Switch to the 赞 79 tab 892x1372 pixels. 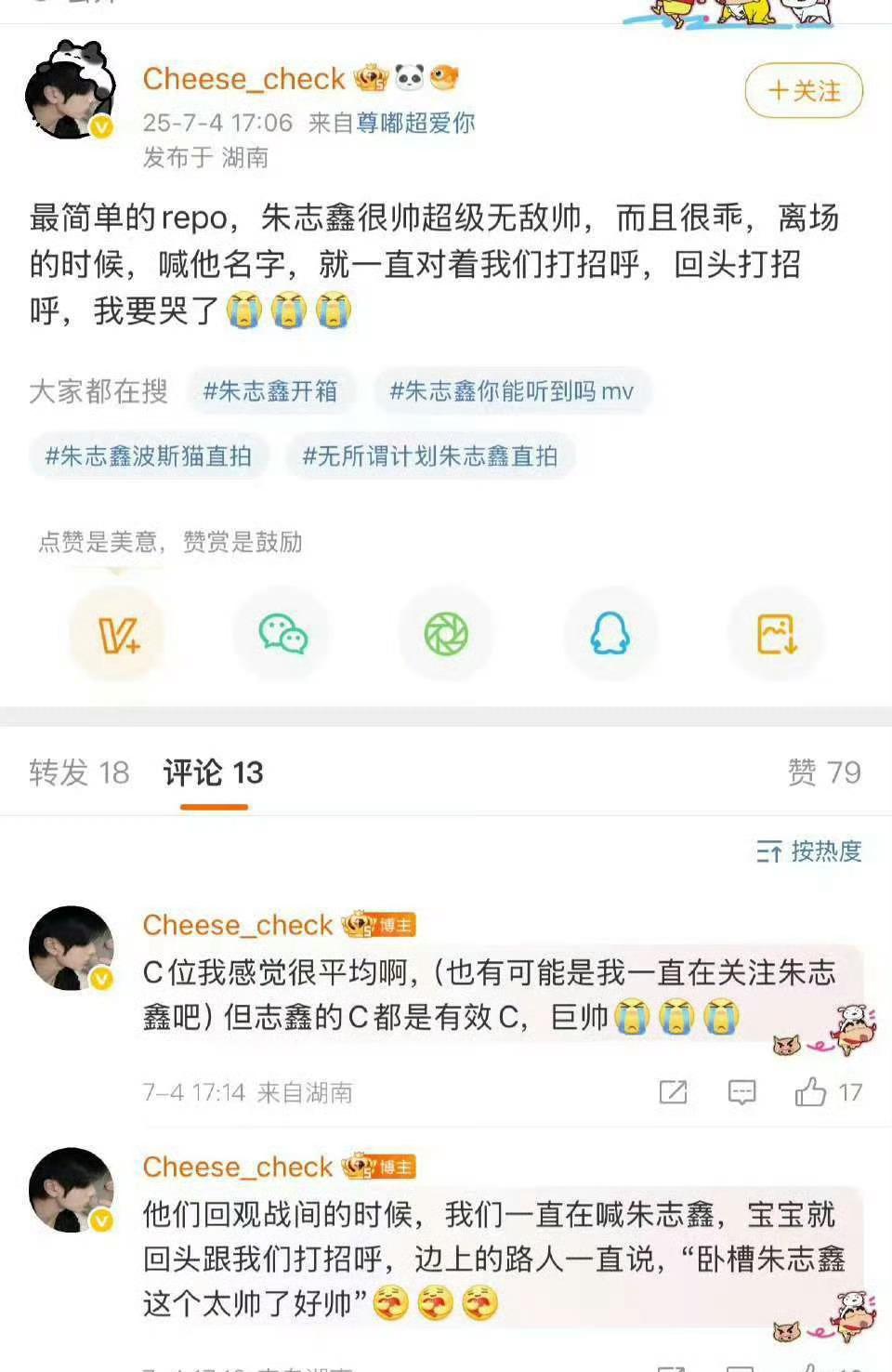(x=824, y=772)
